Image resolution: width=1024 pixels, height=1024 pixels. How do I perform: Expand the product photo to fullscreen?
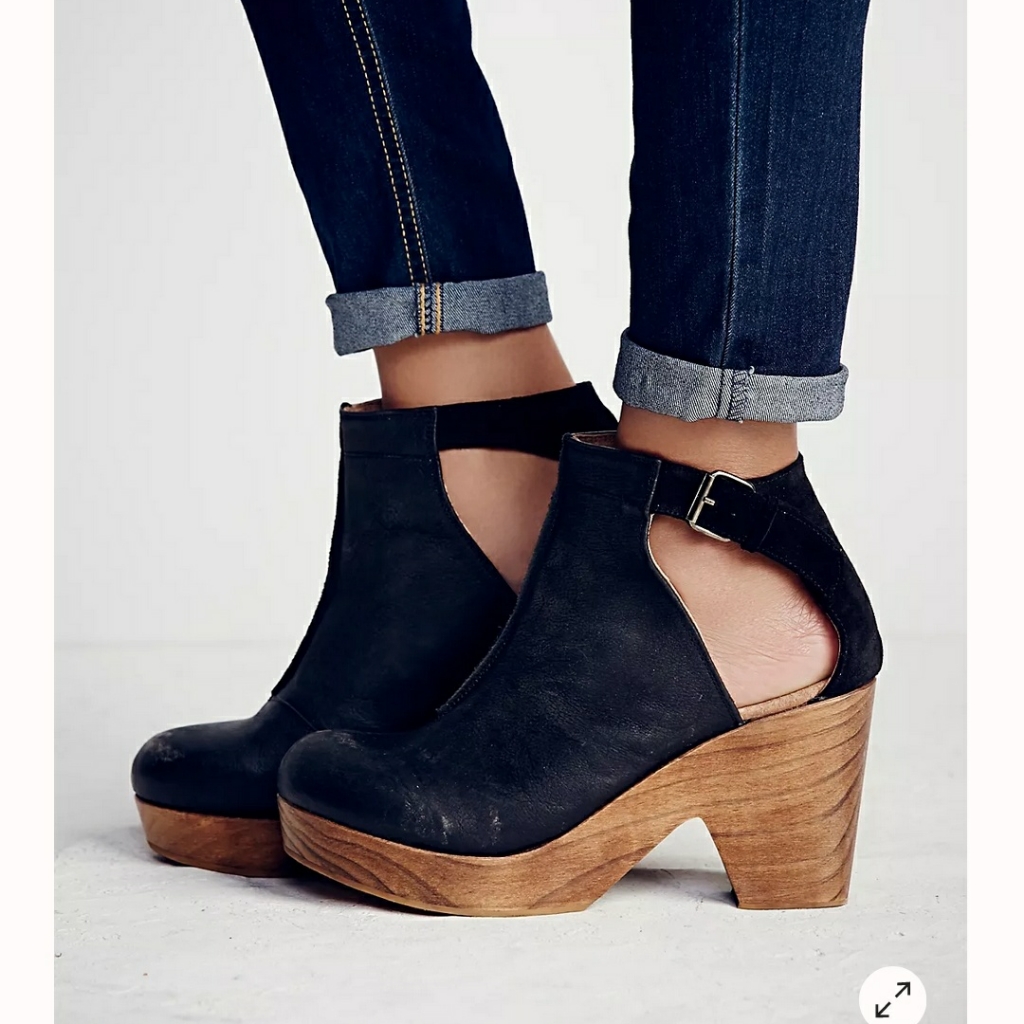892,999
